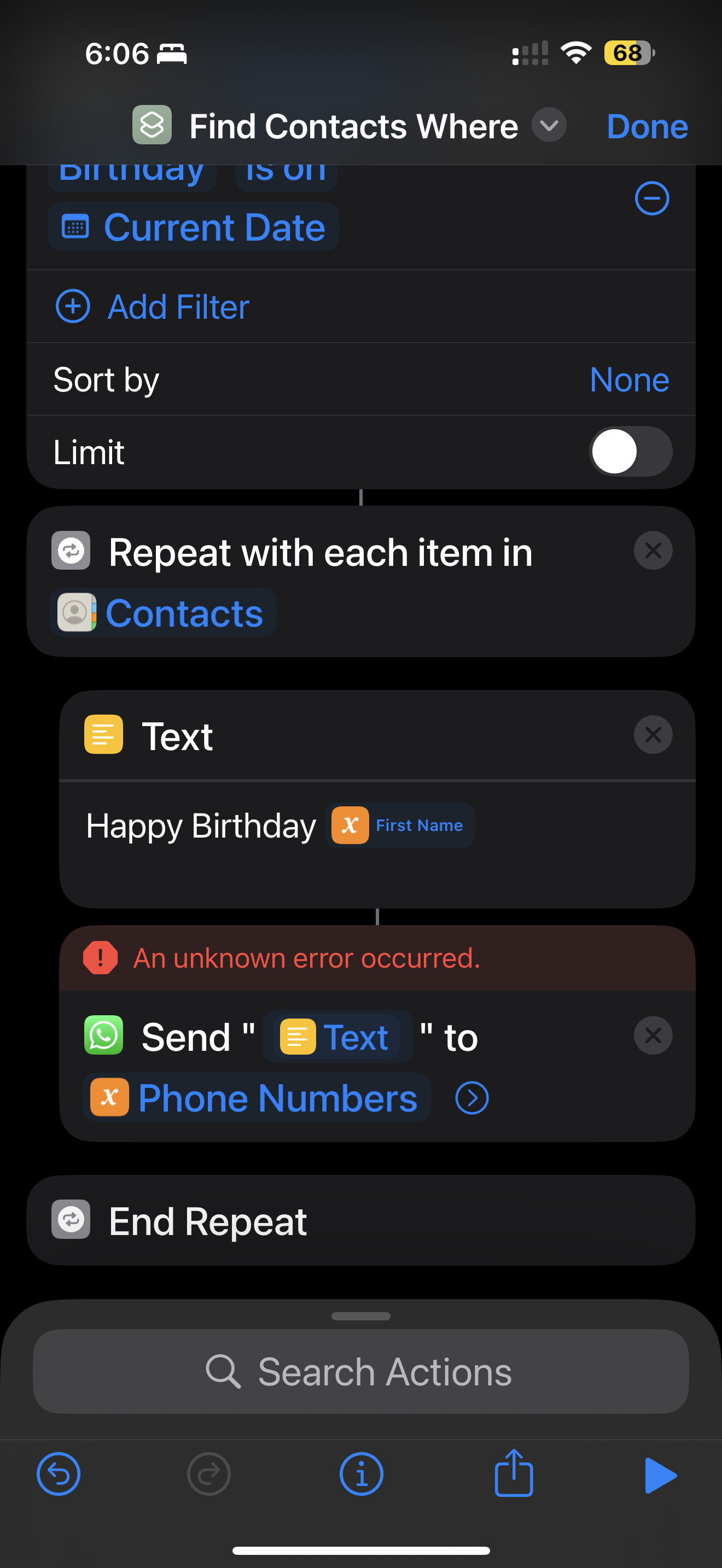
Task: Tap the Text variable in Send action
Action: (337, 1037)
